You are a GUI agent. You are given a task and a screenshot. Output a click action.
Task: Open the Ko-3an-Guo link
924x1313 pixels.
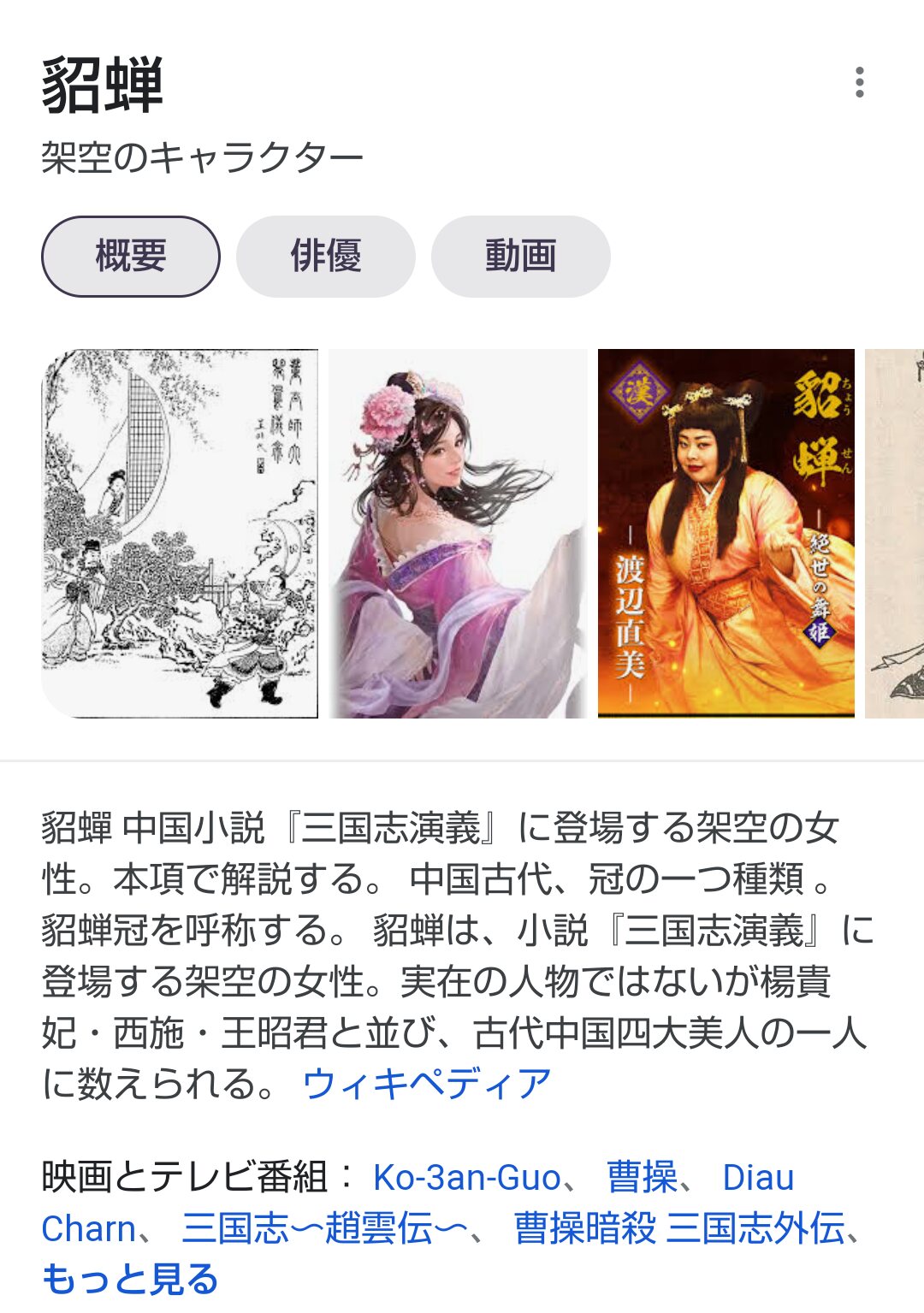point(467,1178)
